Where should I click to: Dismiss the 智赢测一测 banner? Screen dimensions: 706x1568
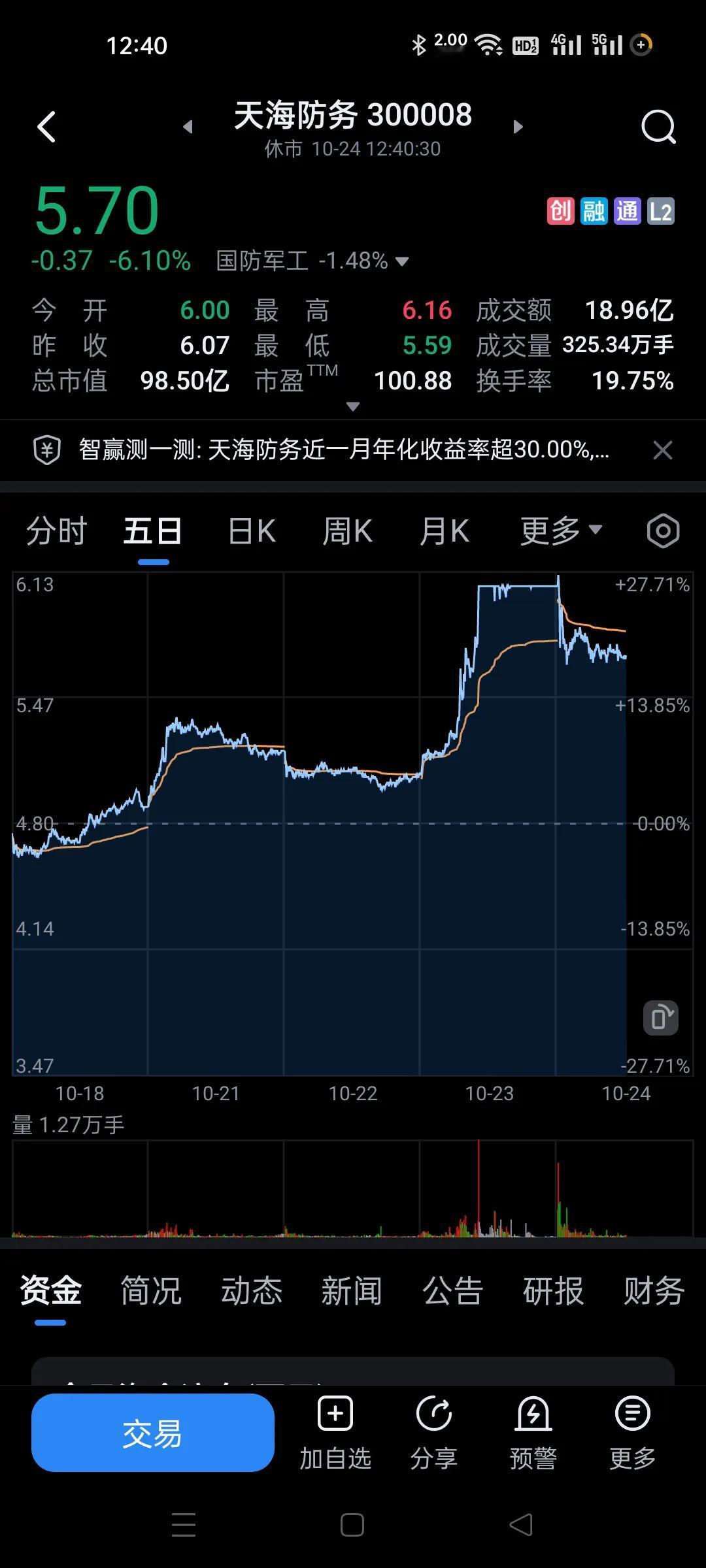663,450
